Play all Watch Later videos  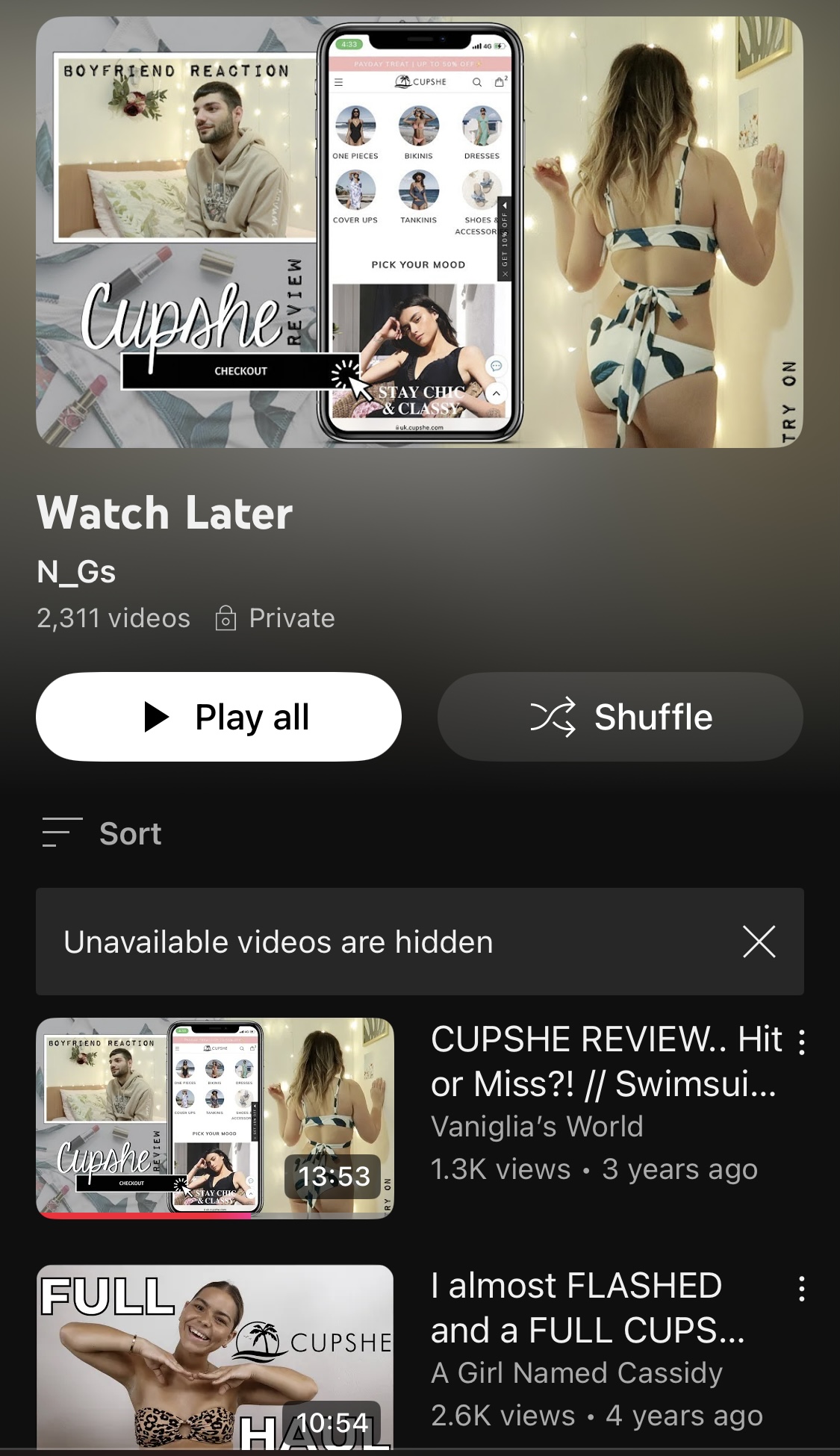[218, 717]
